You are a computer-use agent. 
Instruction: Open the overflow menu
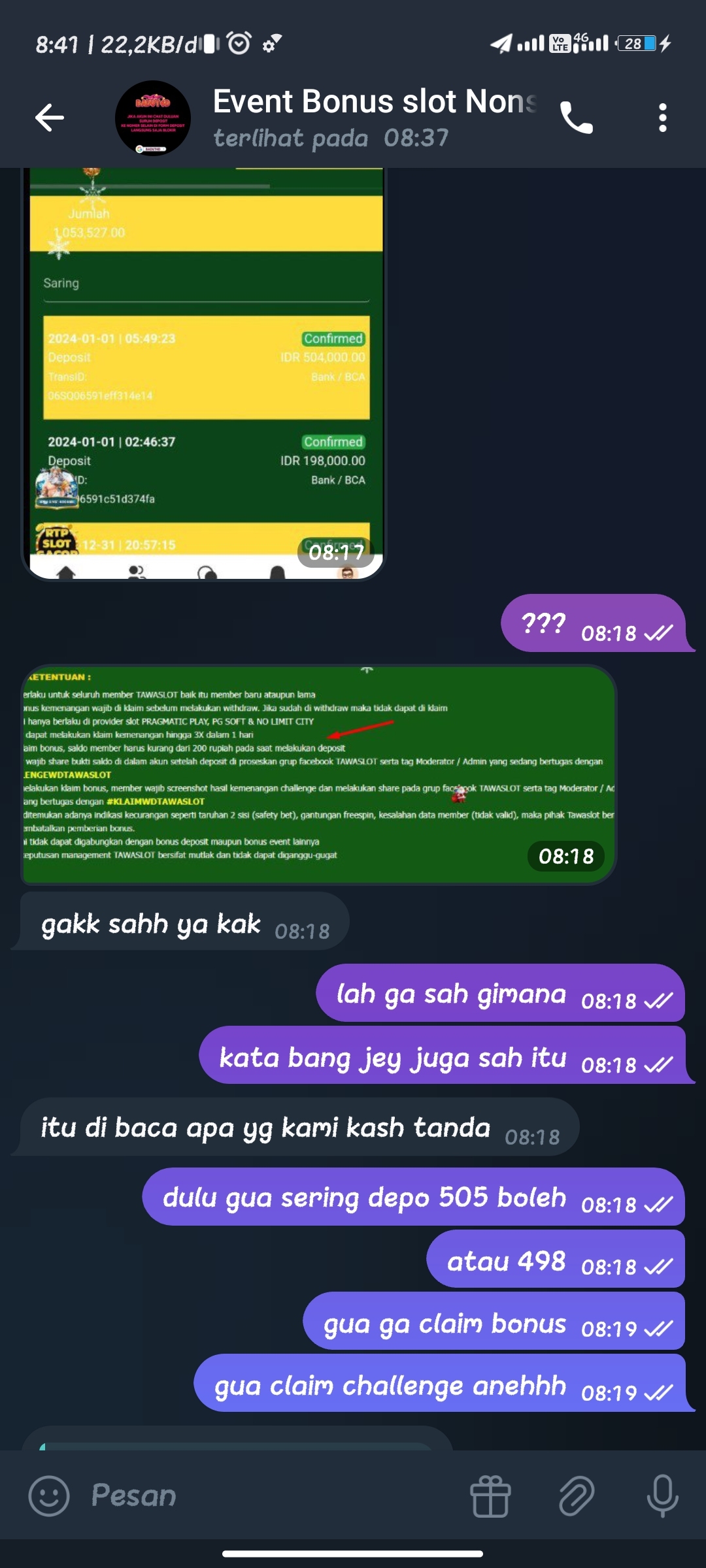click(662, 118)
